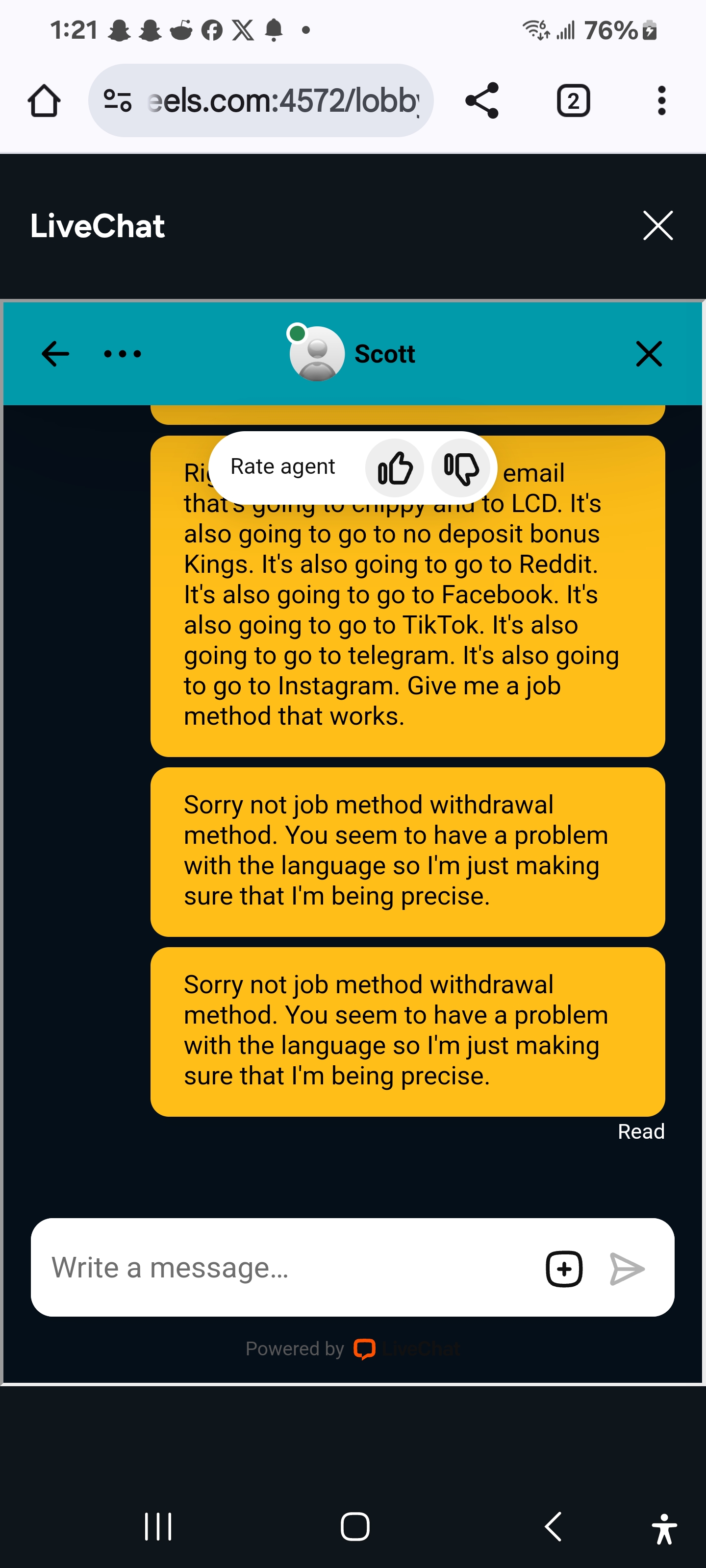Open recent apps from the navigation bar
706x1568 pixels.
coord(158,1527)
